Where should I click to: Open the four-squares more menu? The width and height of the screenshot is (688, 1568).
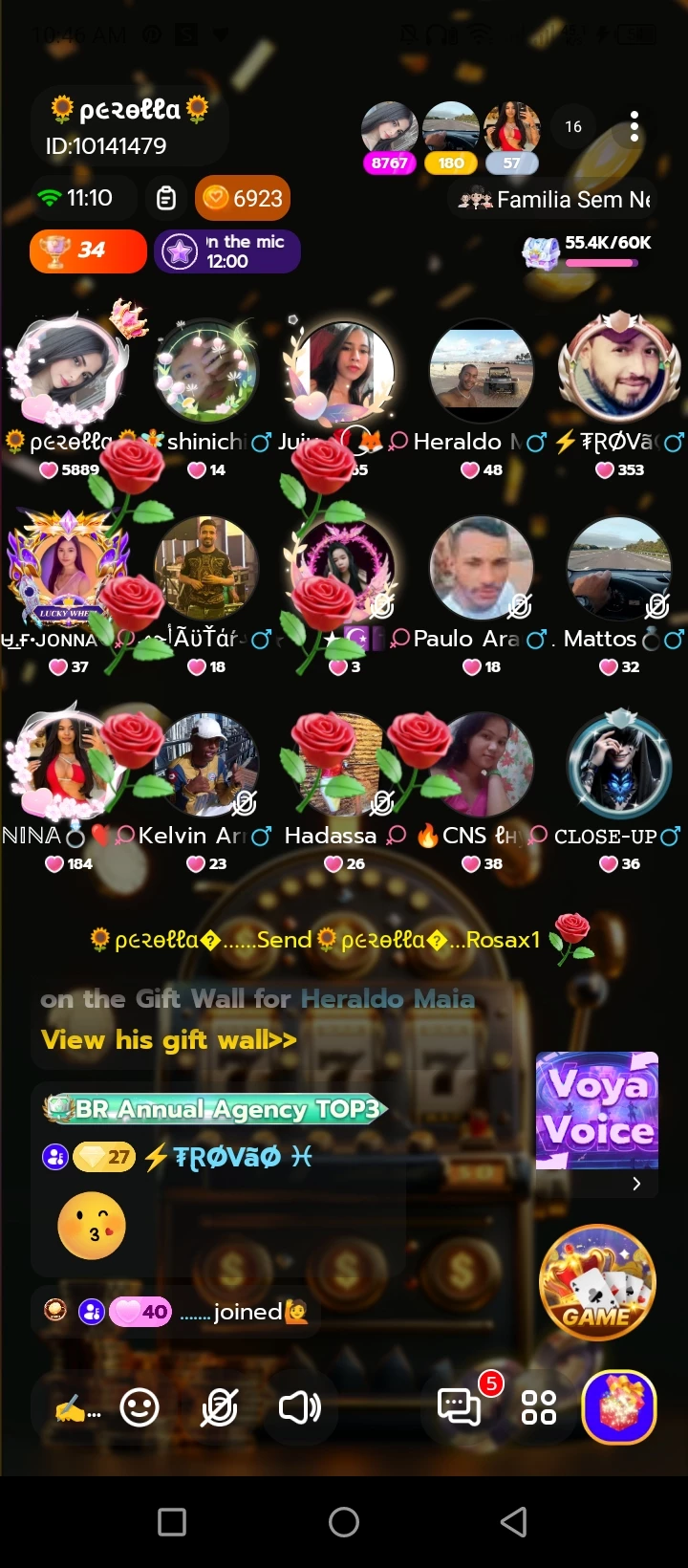[539, 1407]
